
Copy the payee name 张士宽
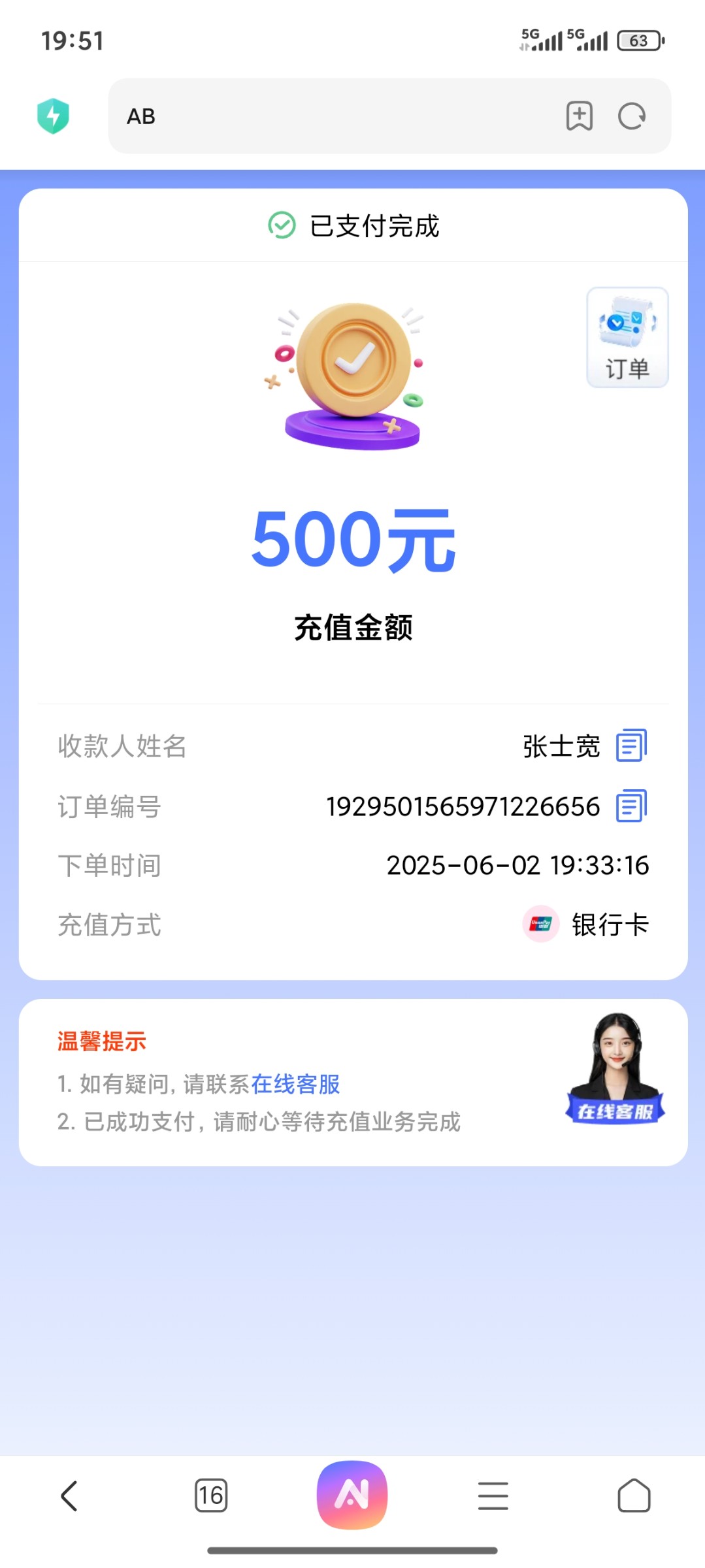tap(631, 745)
